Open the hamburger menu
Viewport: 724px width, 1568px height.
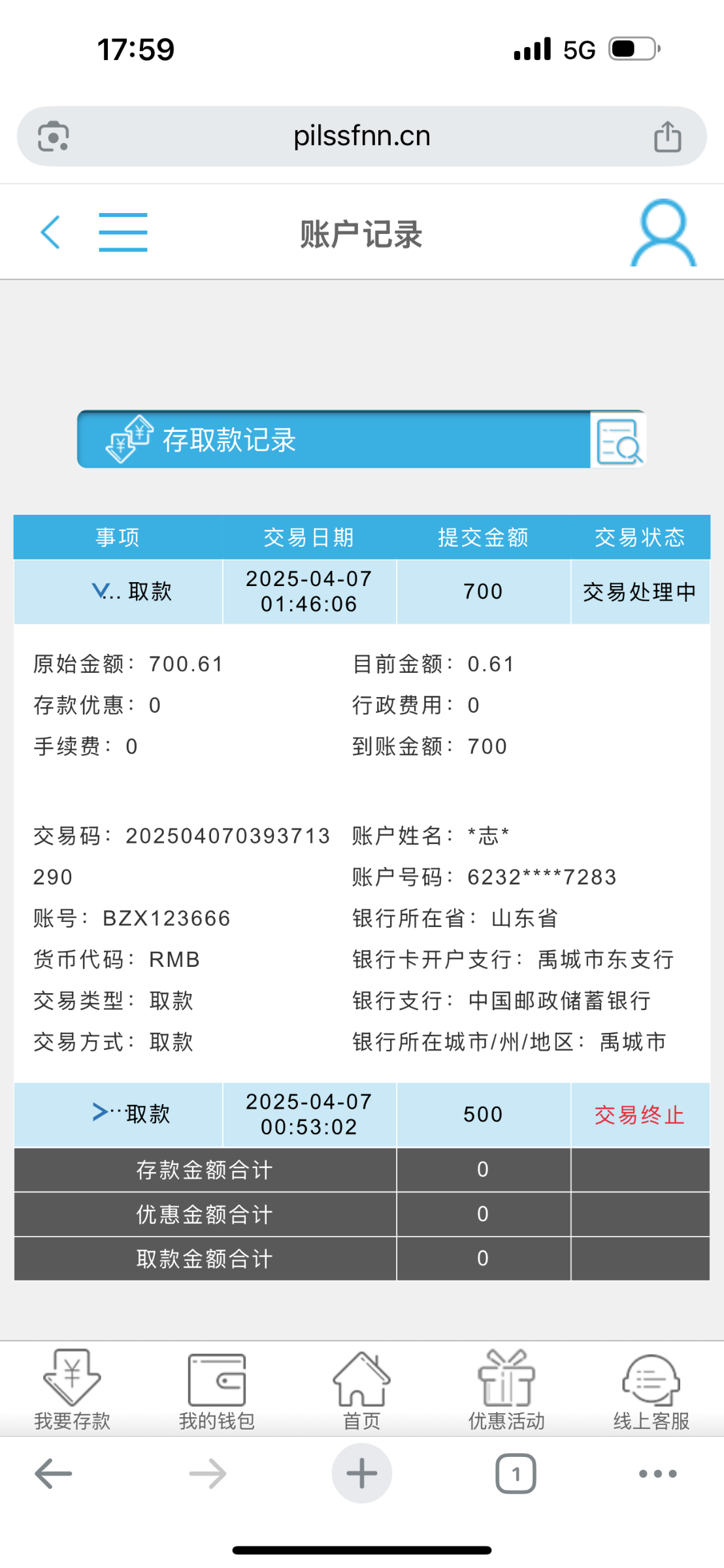tap(123, 232)
